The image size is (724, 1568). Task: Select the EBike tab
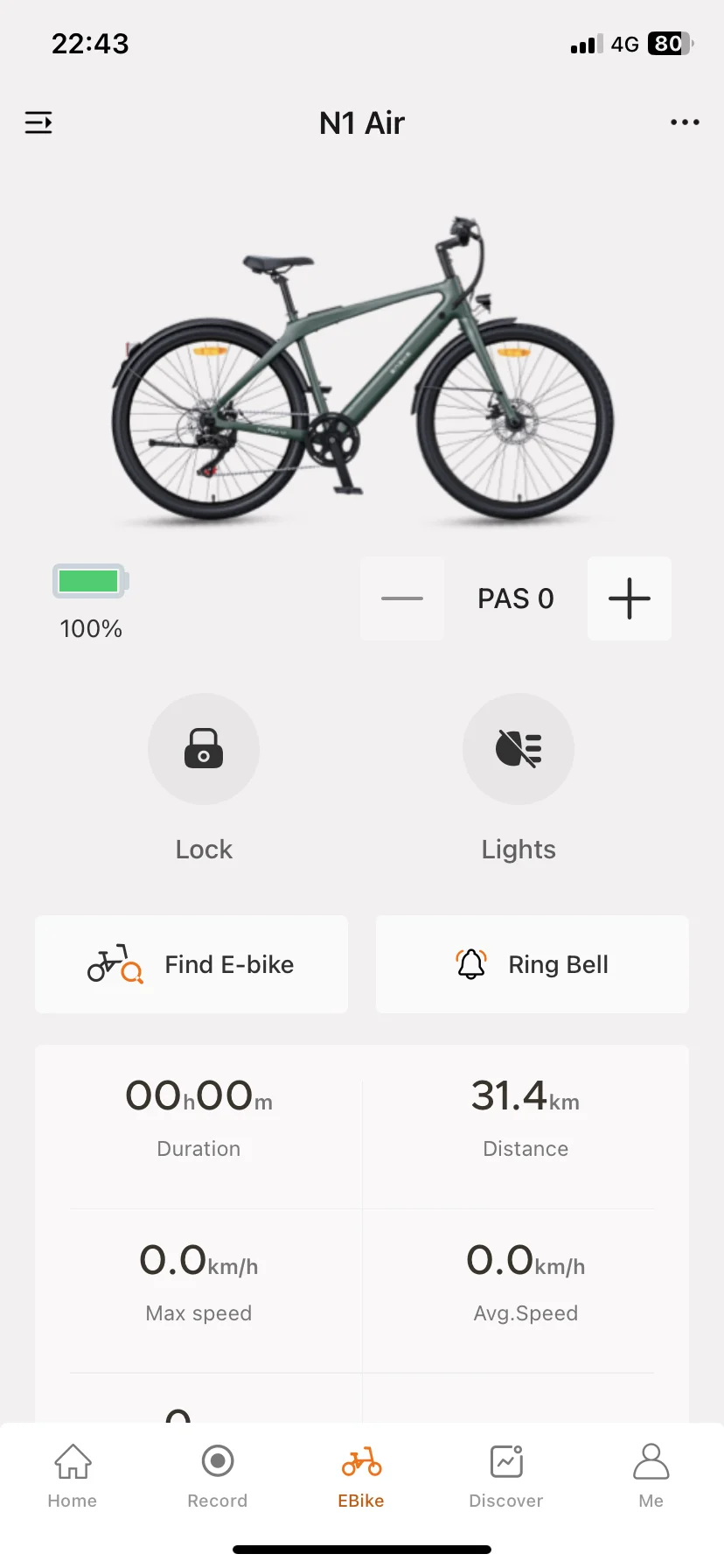[x=361, y=1475]
